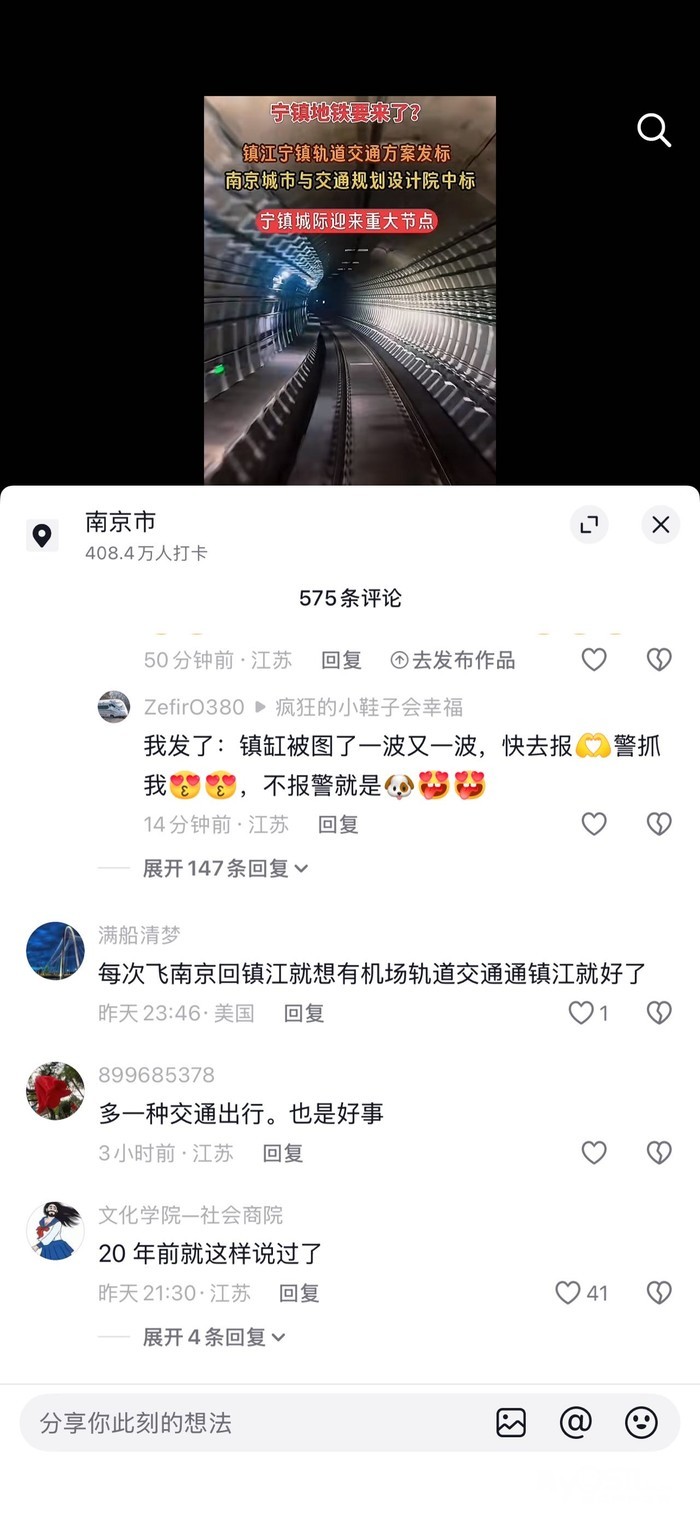Open the search magnifier over the video
This screenshot has width=700, height=1517.
(654, 129)
